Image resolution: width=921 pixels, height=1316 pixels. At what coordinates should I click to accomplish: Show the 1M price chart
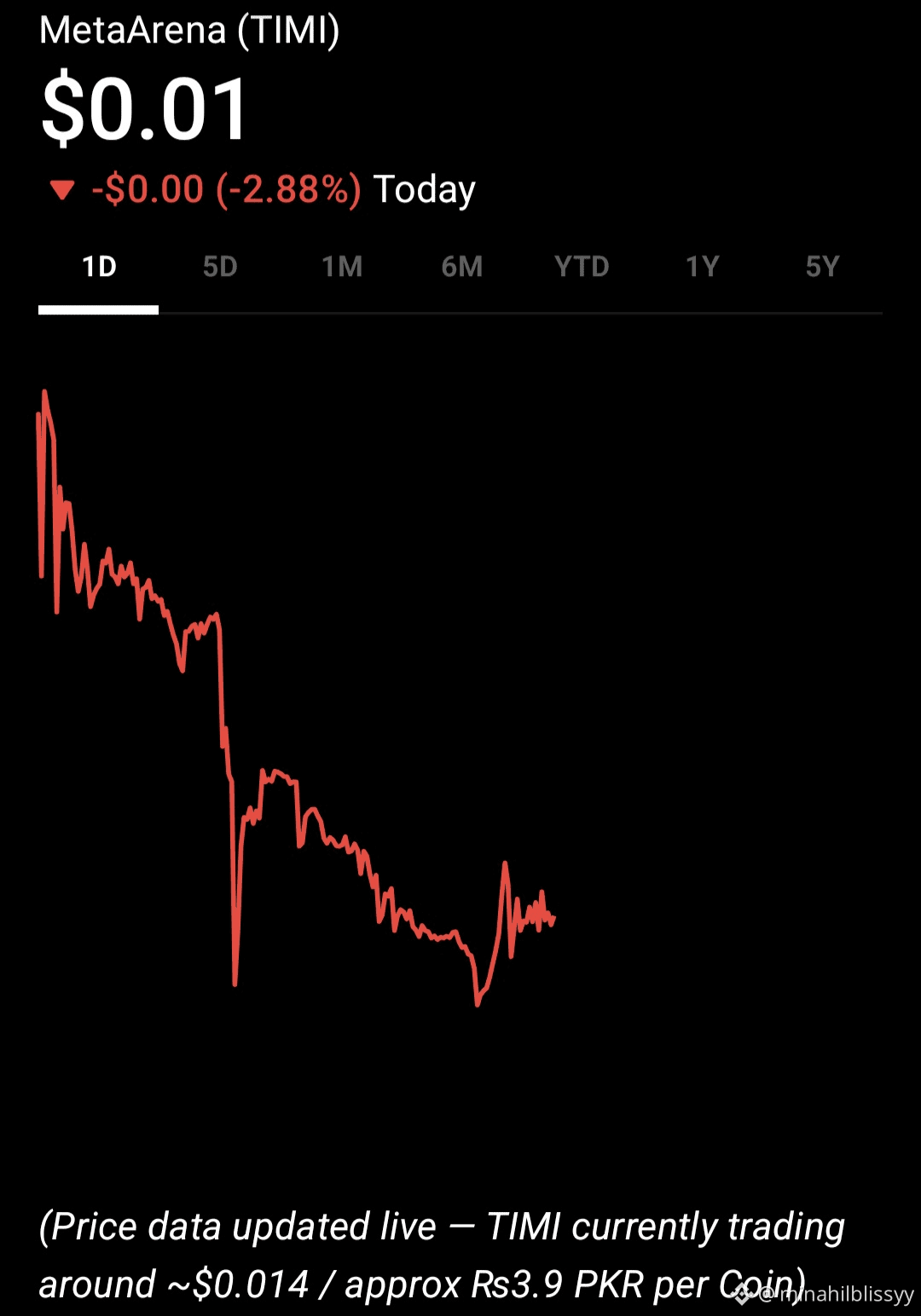(342, 267)
